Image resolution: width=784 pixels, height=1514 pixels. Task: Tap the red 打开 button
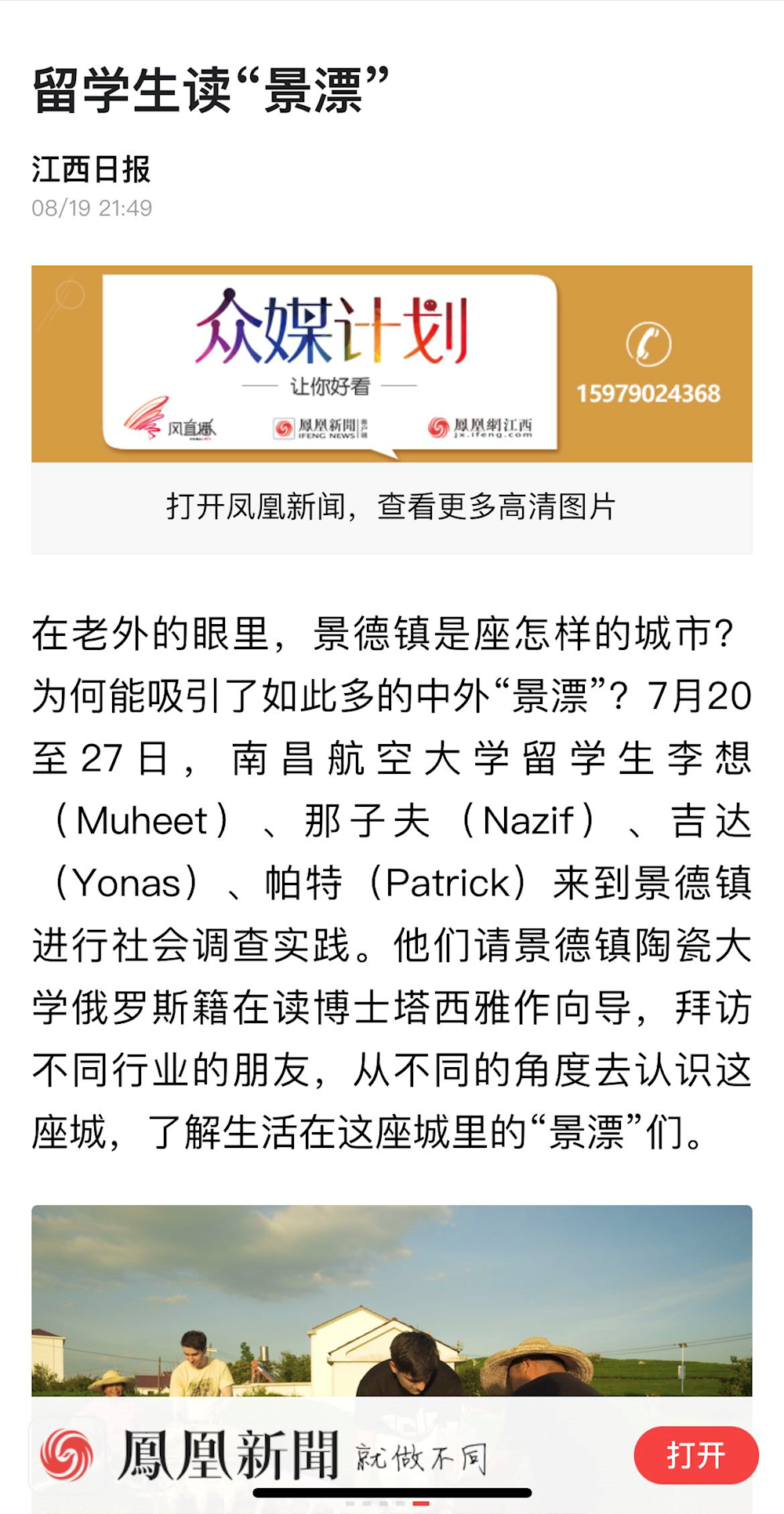tap(695, 1455)
